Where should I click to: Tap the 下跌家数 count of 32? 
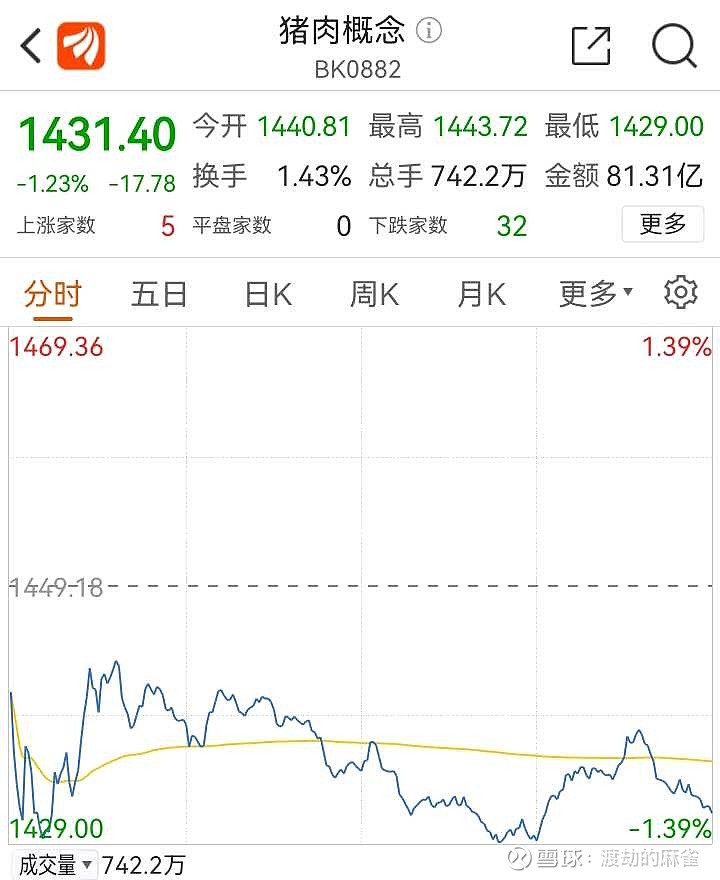pyautogui.click(x=510, y=225)
